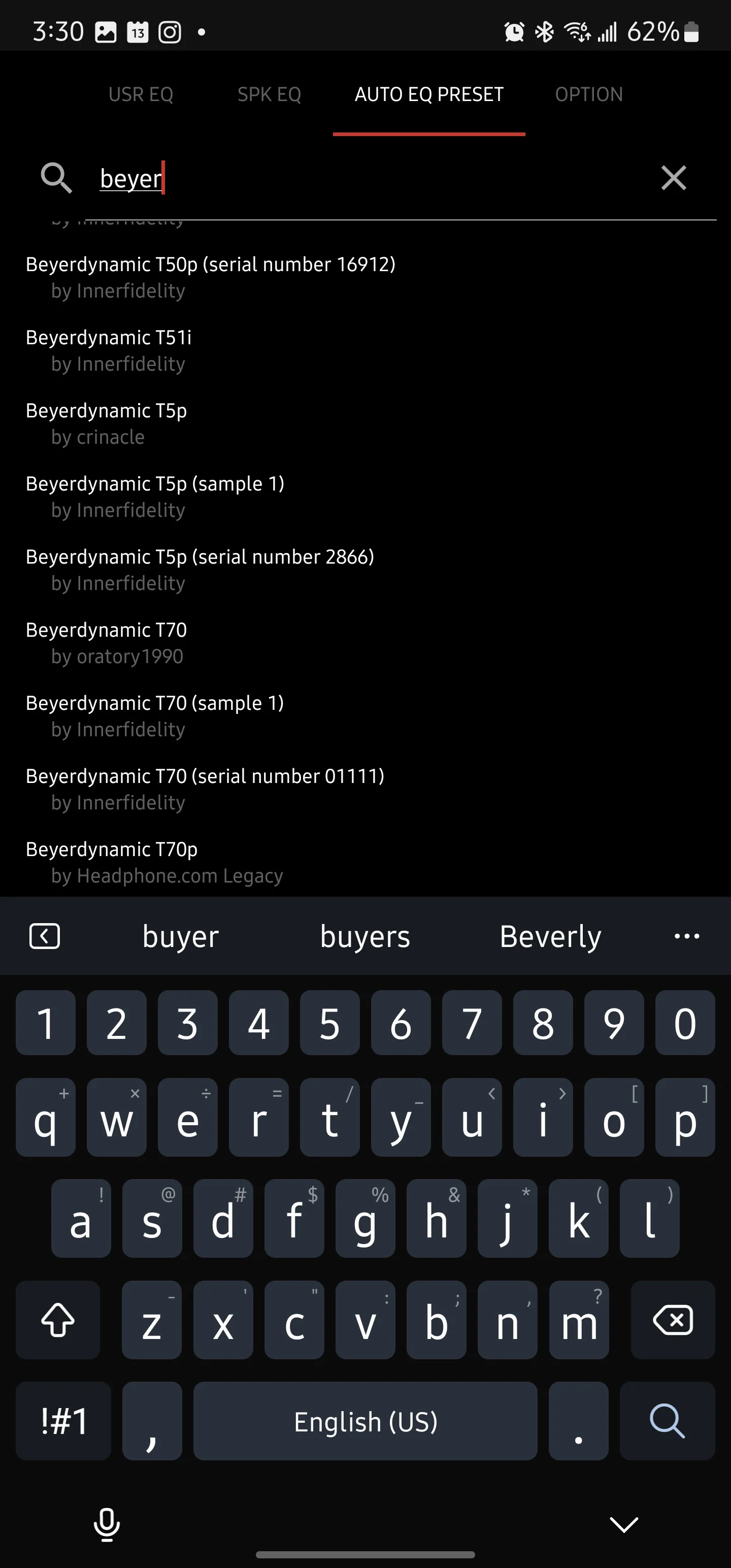Viewport: 731px width, 1568px height.
Task: Select the "buyer" word suggestion
Action: coord(180,936)
